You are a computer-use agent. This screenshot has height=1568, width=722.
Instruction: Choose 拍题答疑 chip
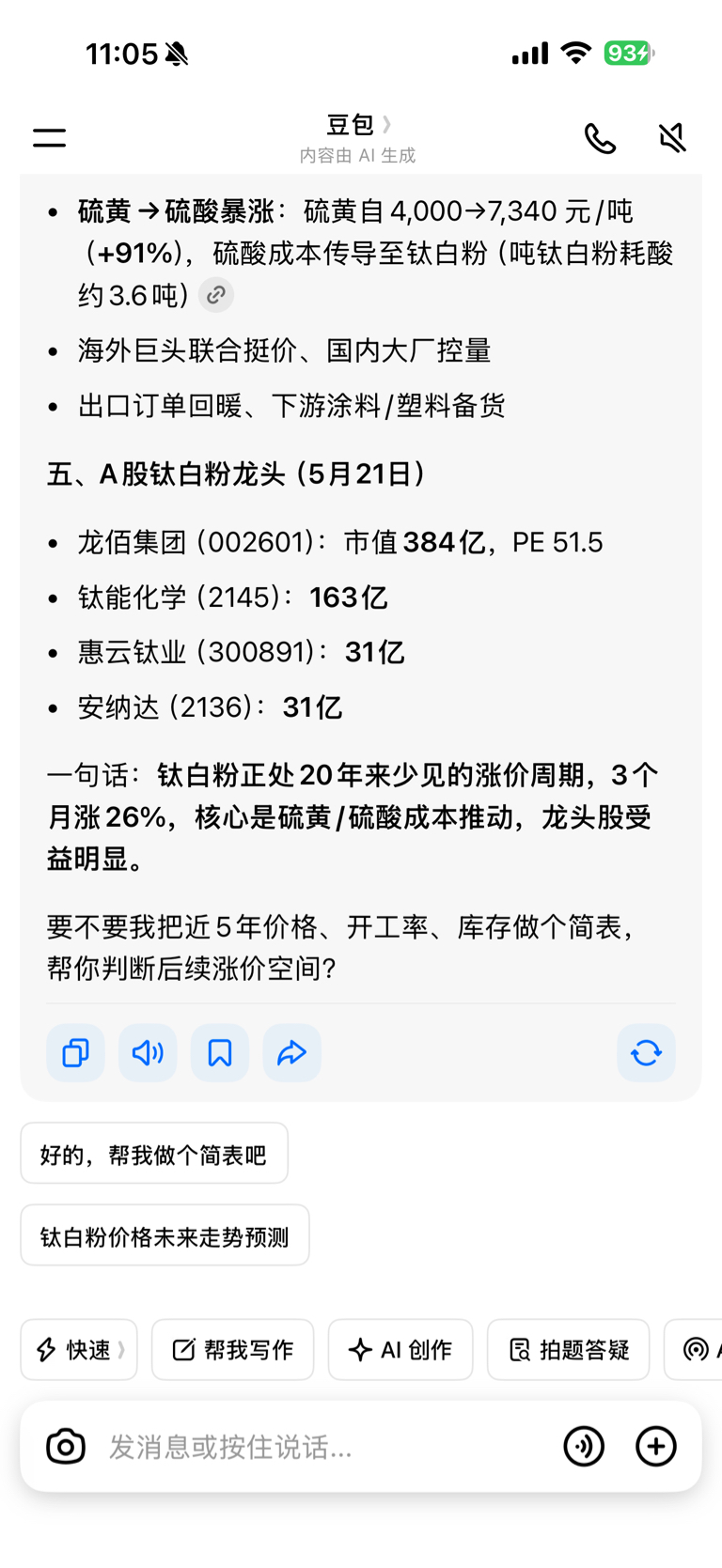(568, 1350)
